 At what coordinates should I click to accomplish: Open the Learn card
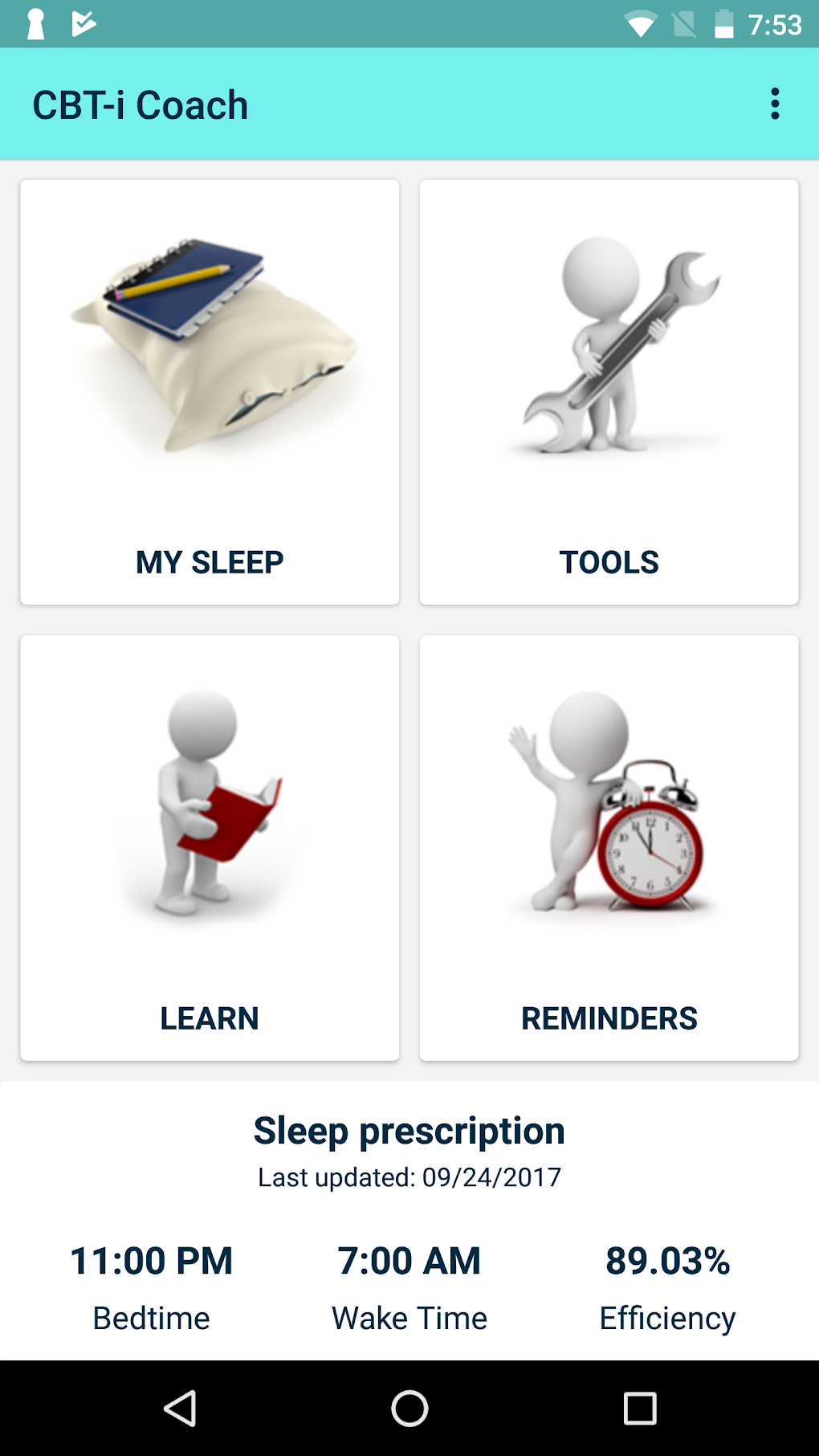tap(210, 847)
